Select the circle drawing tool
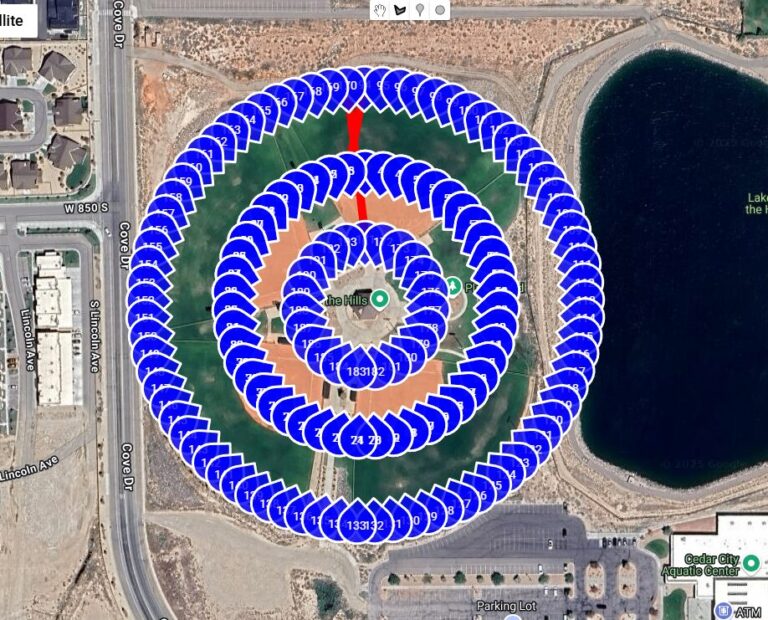The image size is (768, 620). [x=440, y=10]
